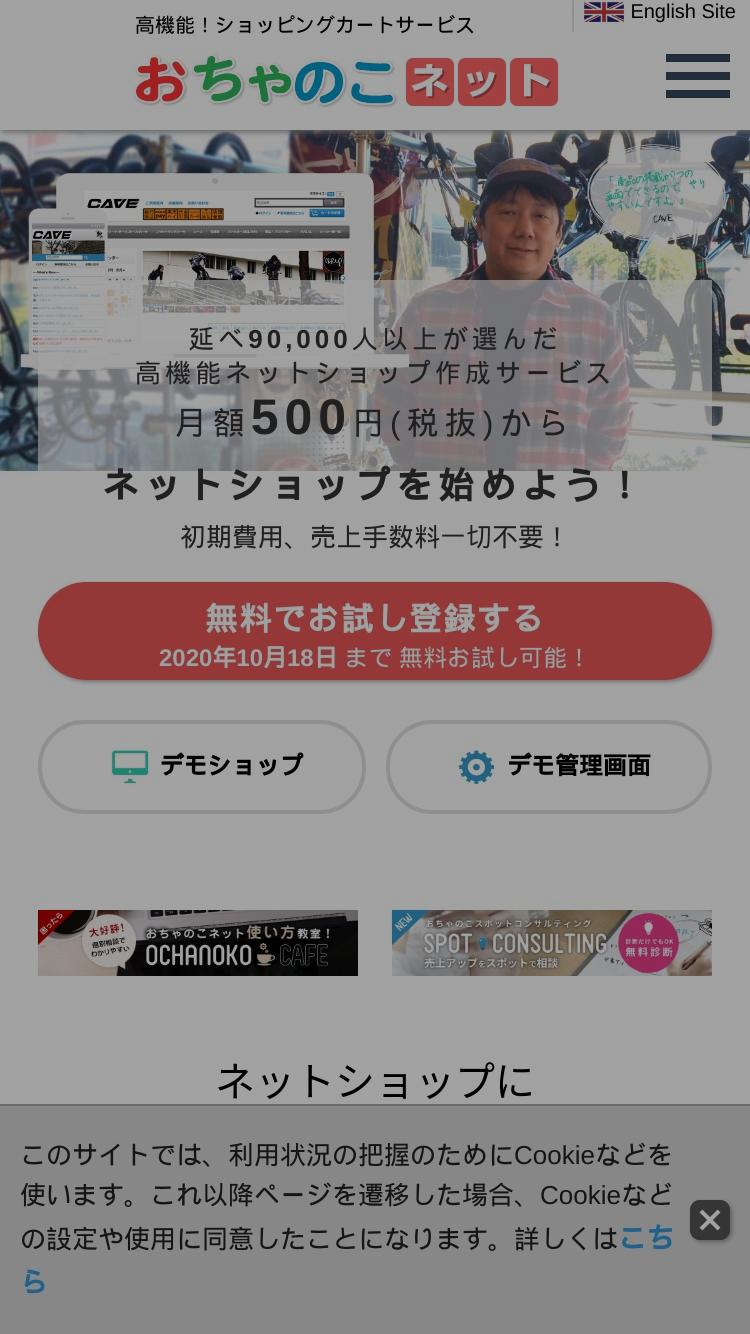Image resolution: width=750 pixels, height=1334 pixels.
Task: Open the デモショップ demo
Action: (x=202, y=766)
